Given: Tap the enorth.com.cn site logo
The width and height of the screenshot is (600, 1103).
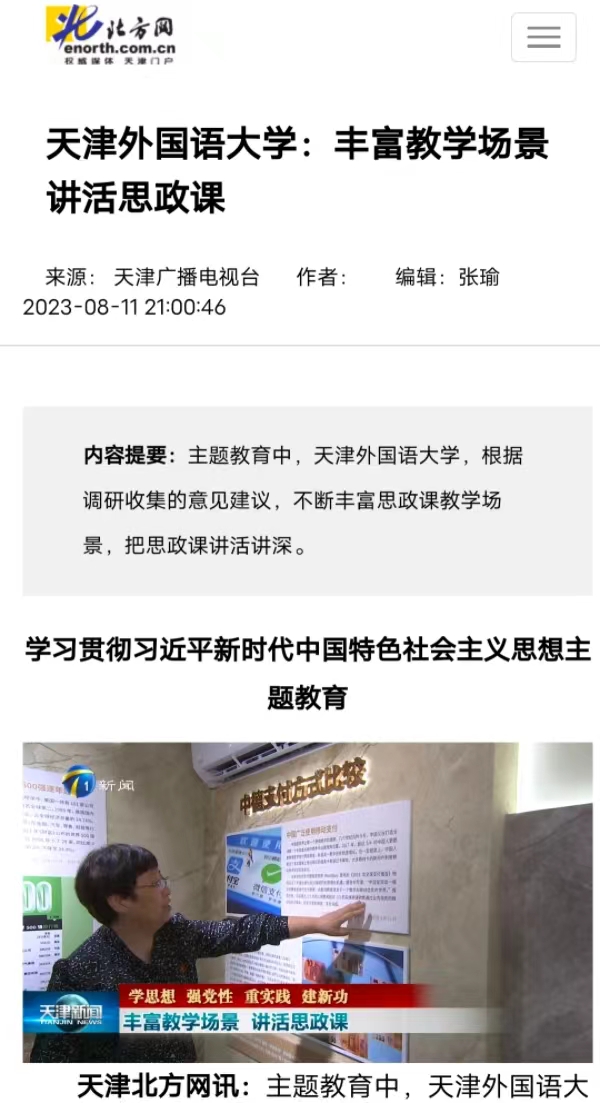Looking at the screenshot, I should pos(112,35).
